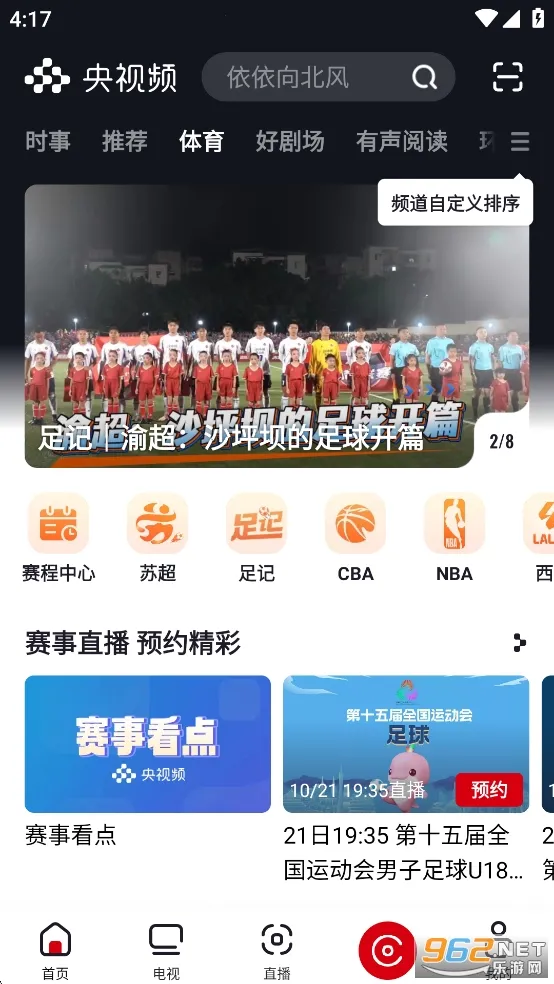Go to the 有声阅读 tab
This screenshot has height=984, width=554.
click(x=402, y=141)
